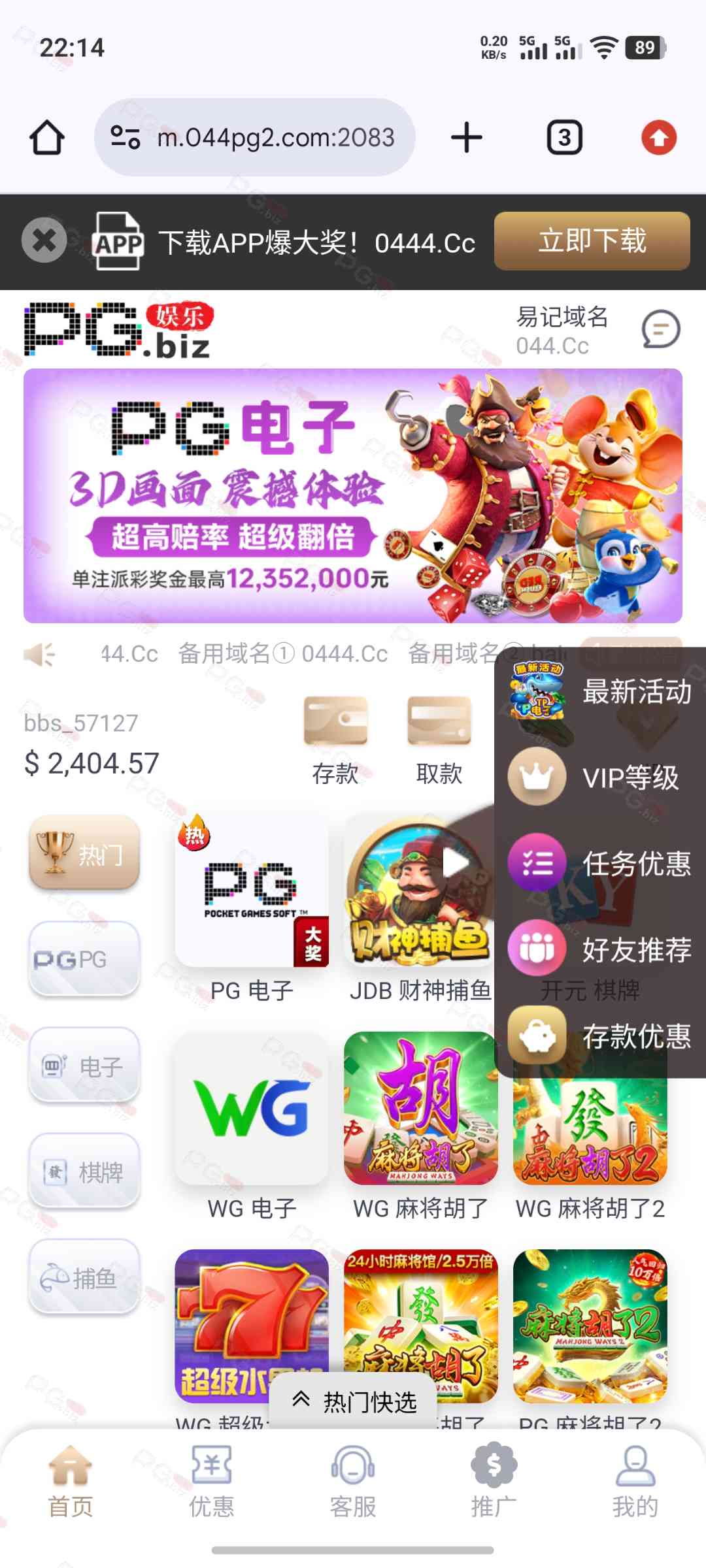Viewport: 706px width, 1568px height.
Task: Open 存款 deposit
Action: [x=335, y=738]
